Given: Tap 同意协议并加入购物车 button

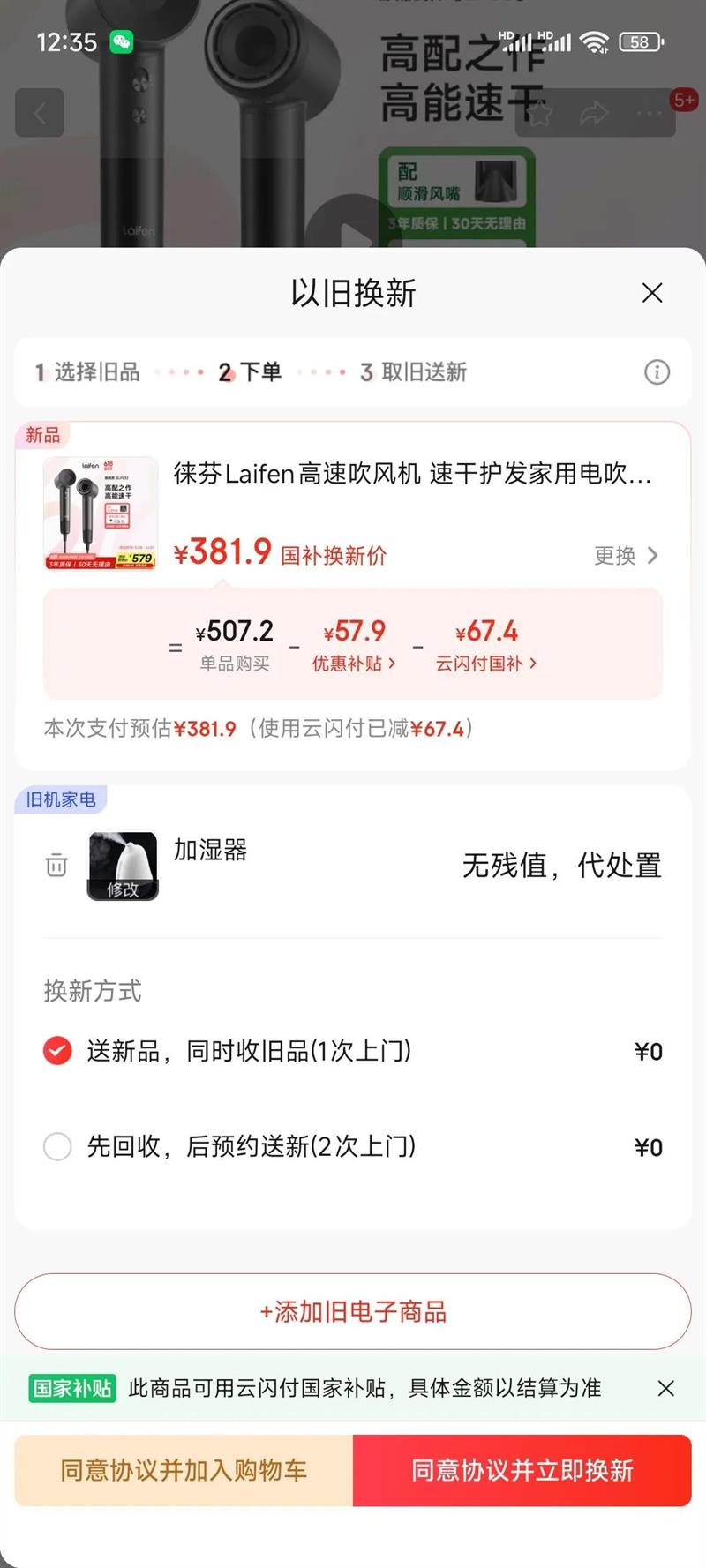Looking at the screenshot, I should click(184, 1470).
